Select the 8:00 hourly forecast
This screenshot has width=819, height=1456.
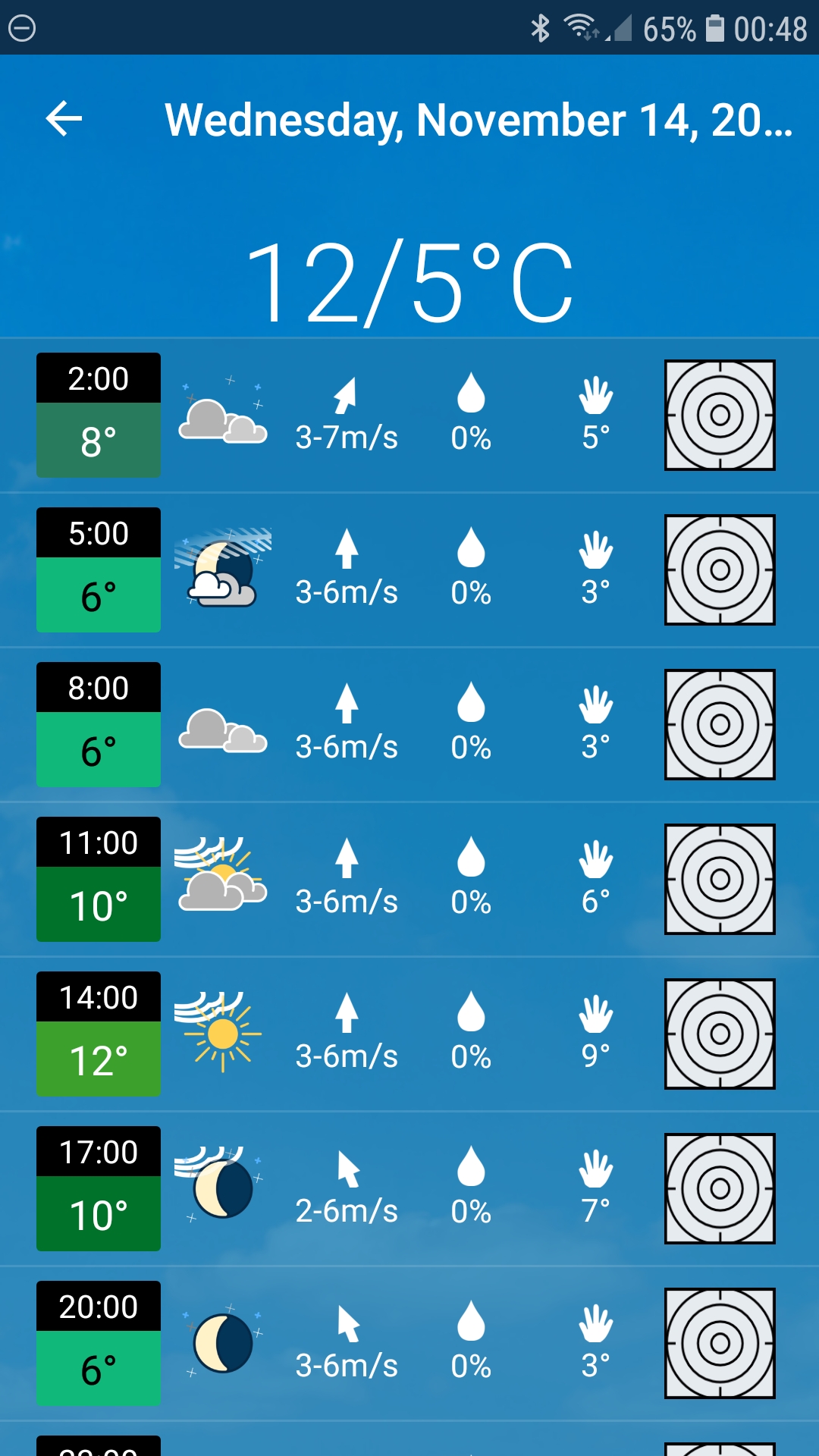pos(409,724)
